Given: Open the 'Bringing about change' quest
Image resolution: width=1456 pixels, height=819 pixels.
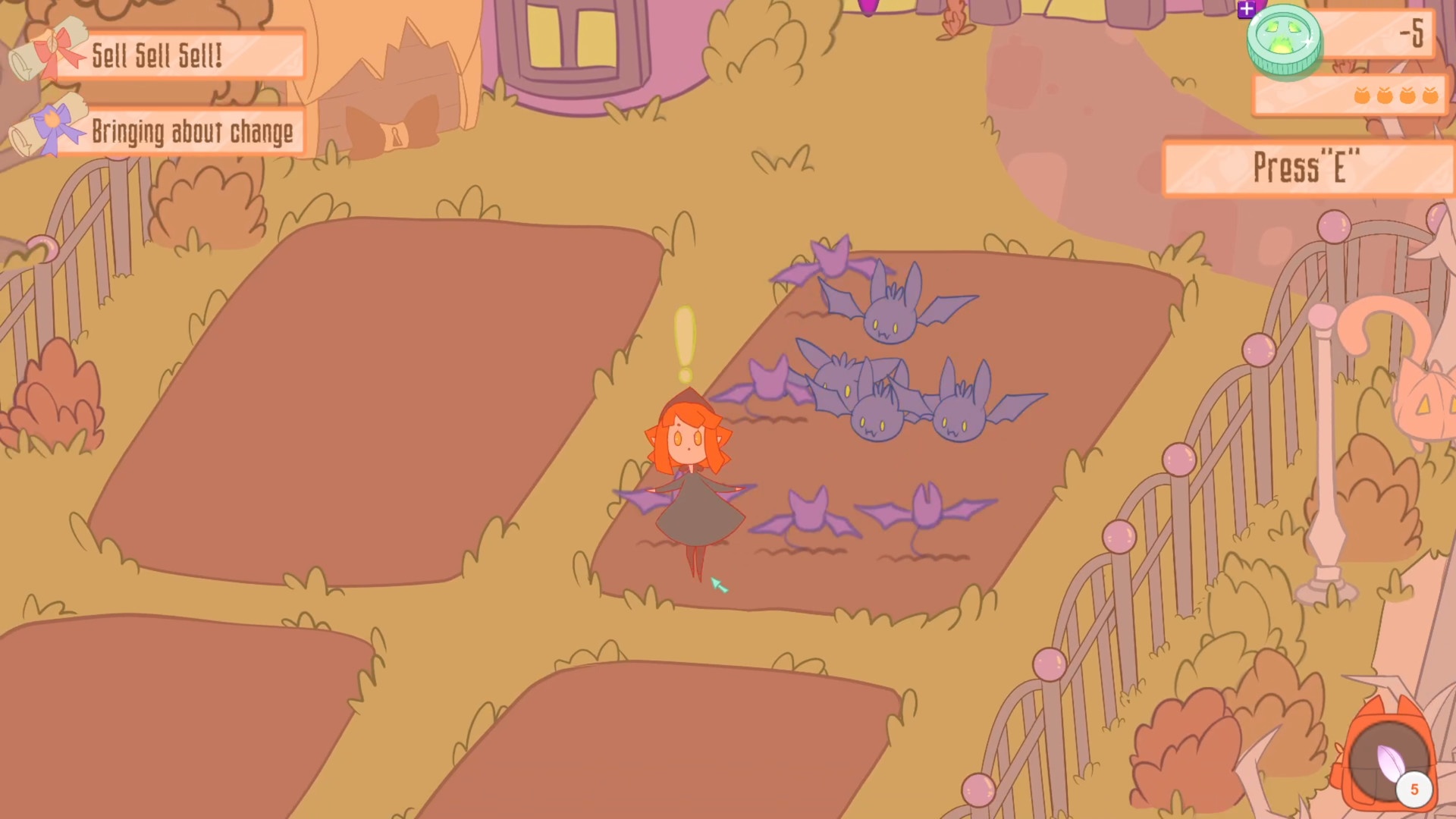Looking at the screenshot, I should pos(179,132).
